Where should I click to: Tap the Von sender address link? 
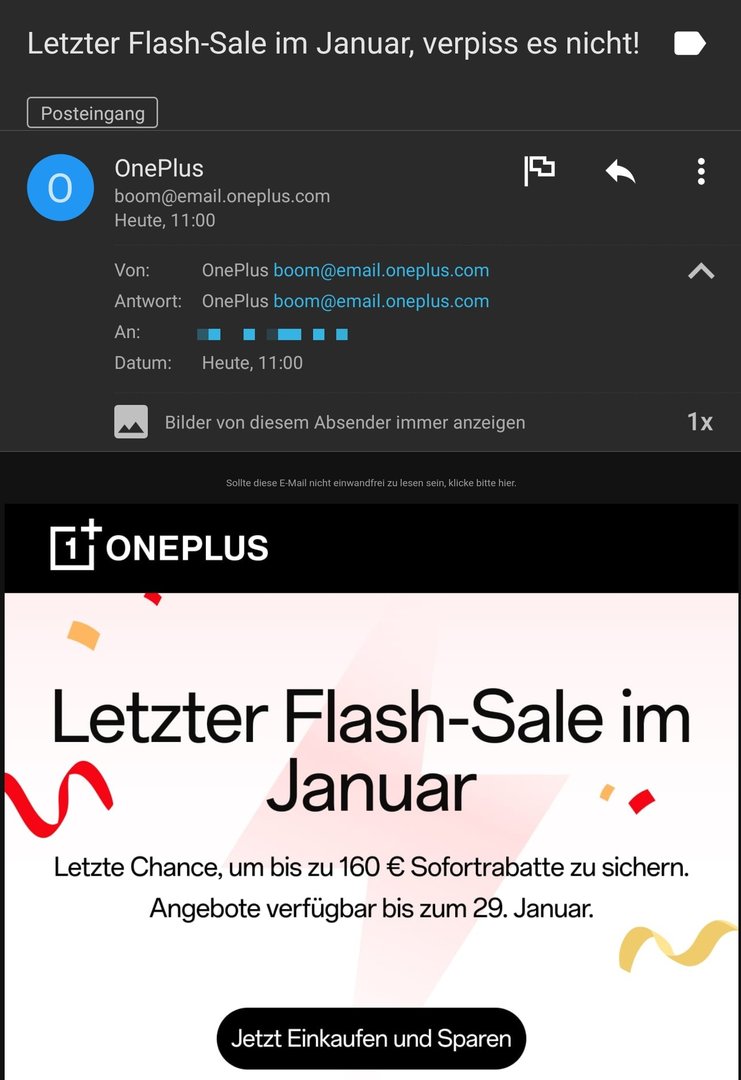[381, 270]
